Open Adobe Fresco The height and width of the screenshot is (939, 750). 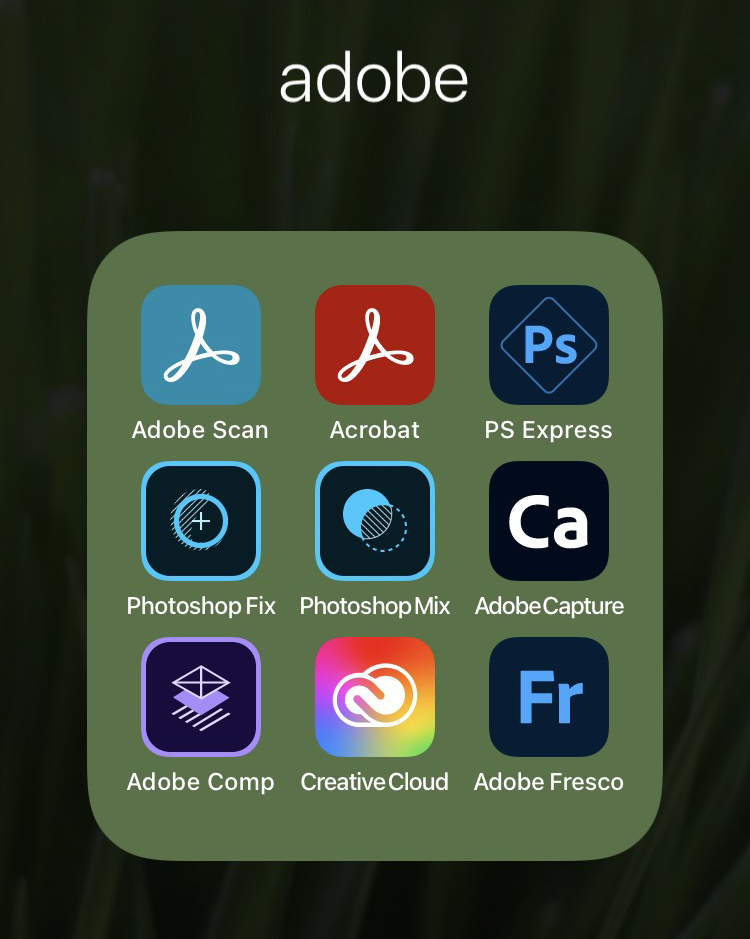click(x=549, y=697)
